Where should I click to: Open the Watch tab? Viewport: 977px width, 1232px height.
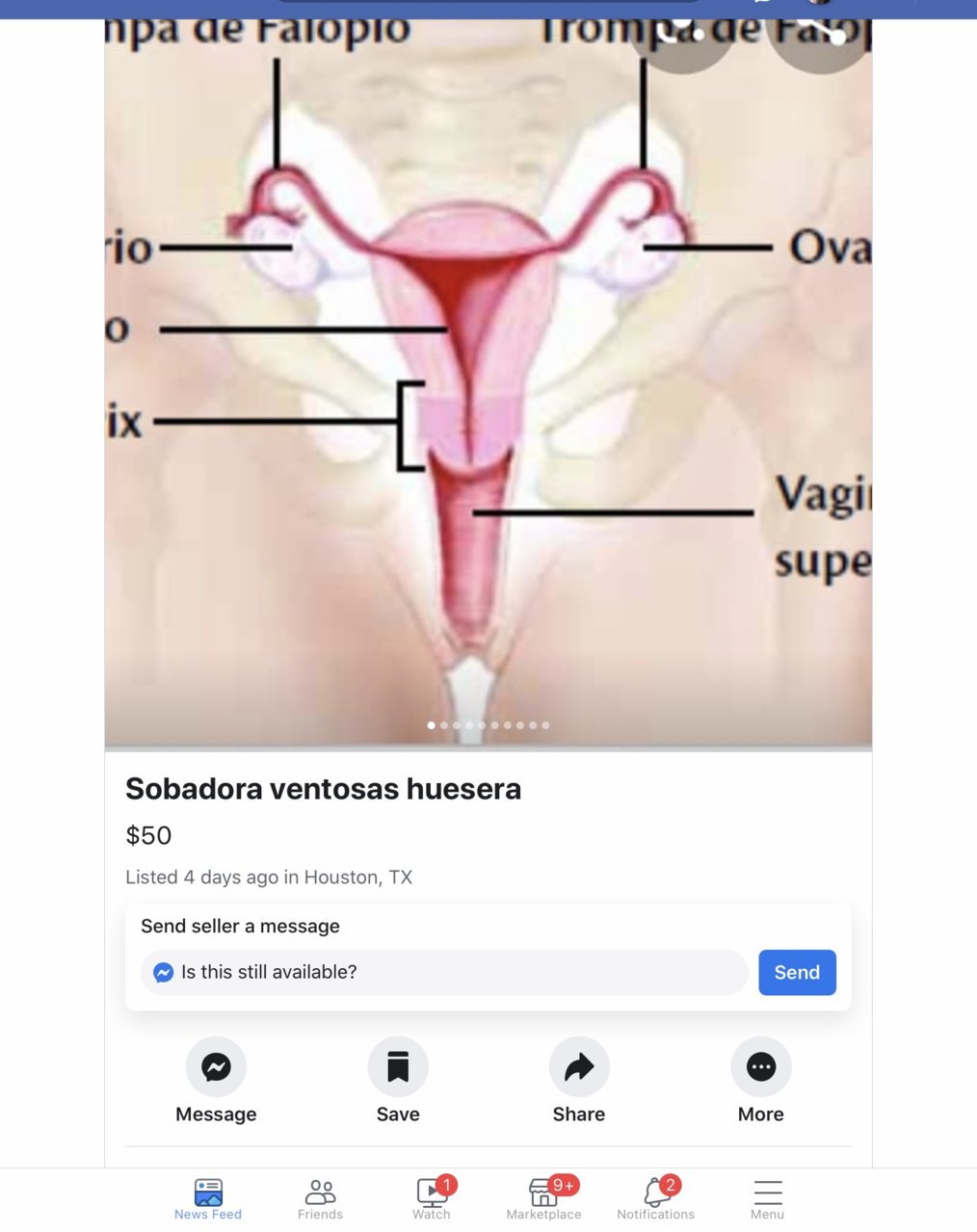(x=432, y=1199)
